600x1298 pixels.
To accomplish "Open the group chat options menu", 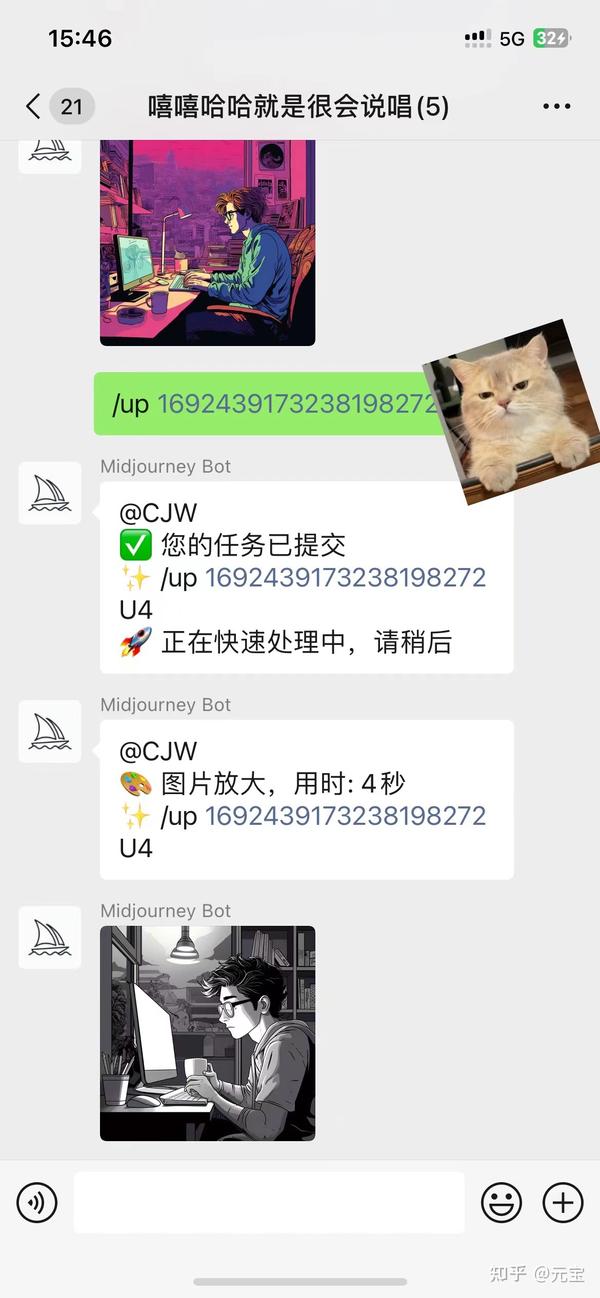I will coord(556,106).
